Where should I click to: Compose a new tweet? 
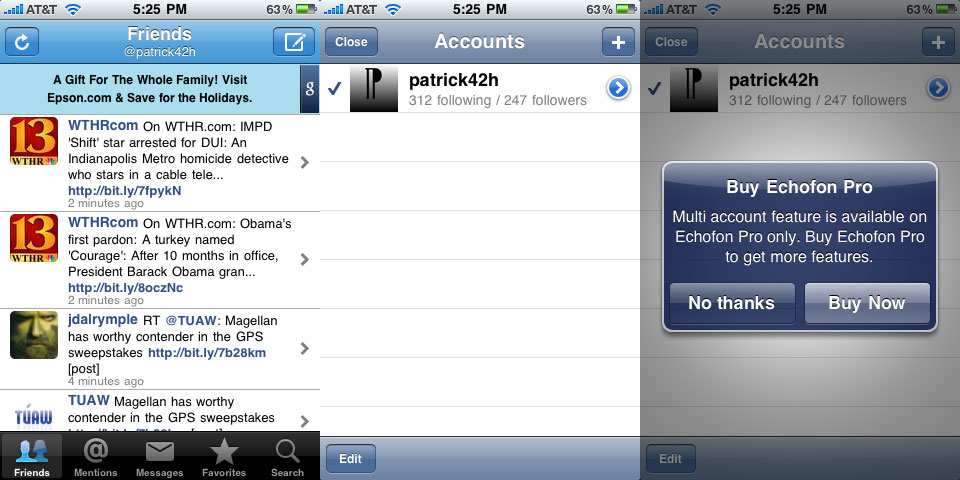pos(294,42)
